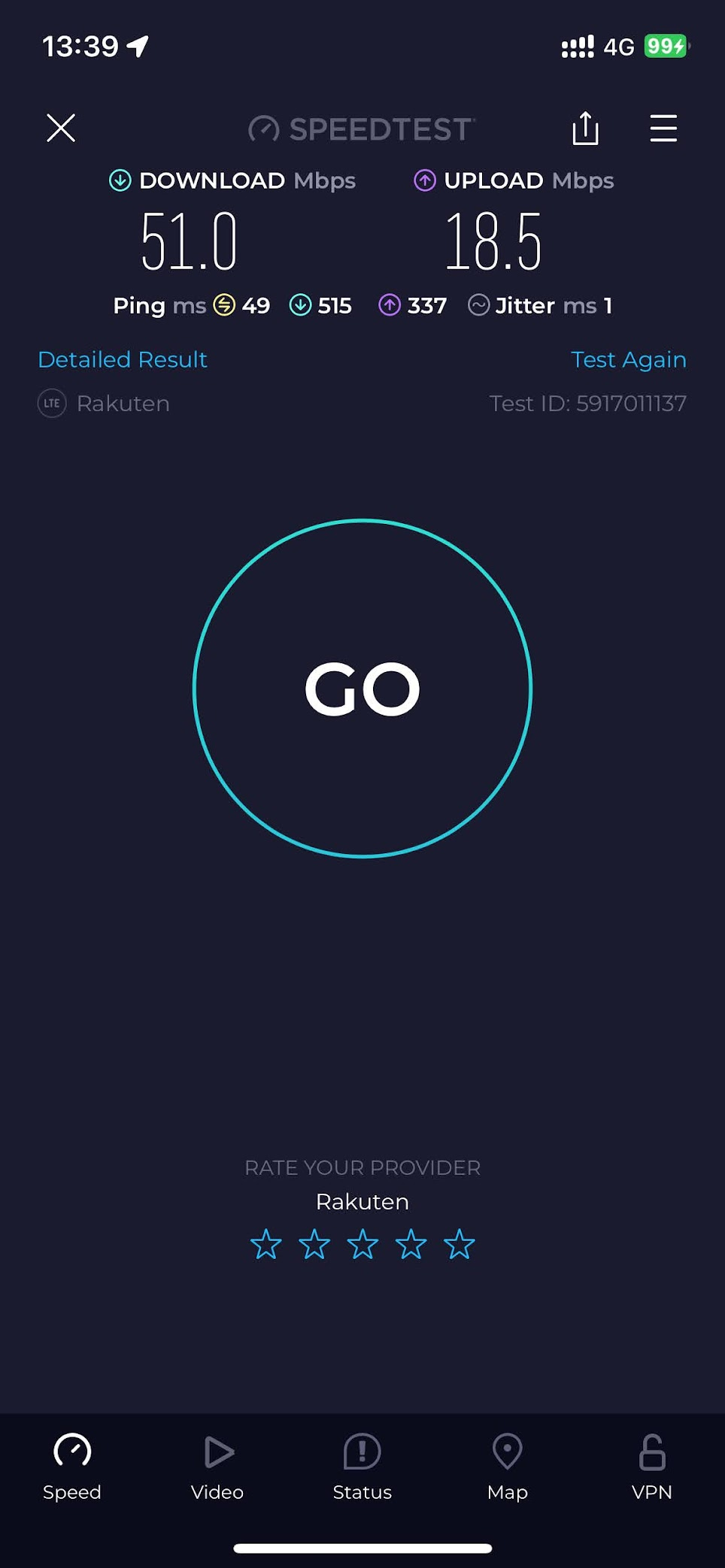Open the Map tab
The image size is (725, 1568).
(x=508, y=1466)
